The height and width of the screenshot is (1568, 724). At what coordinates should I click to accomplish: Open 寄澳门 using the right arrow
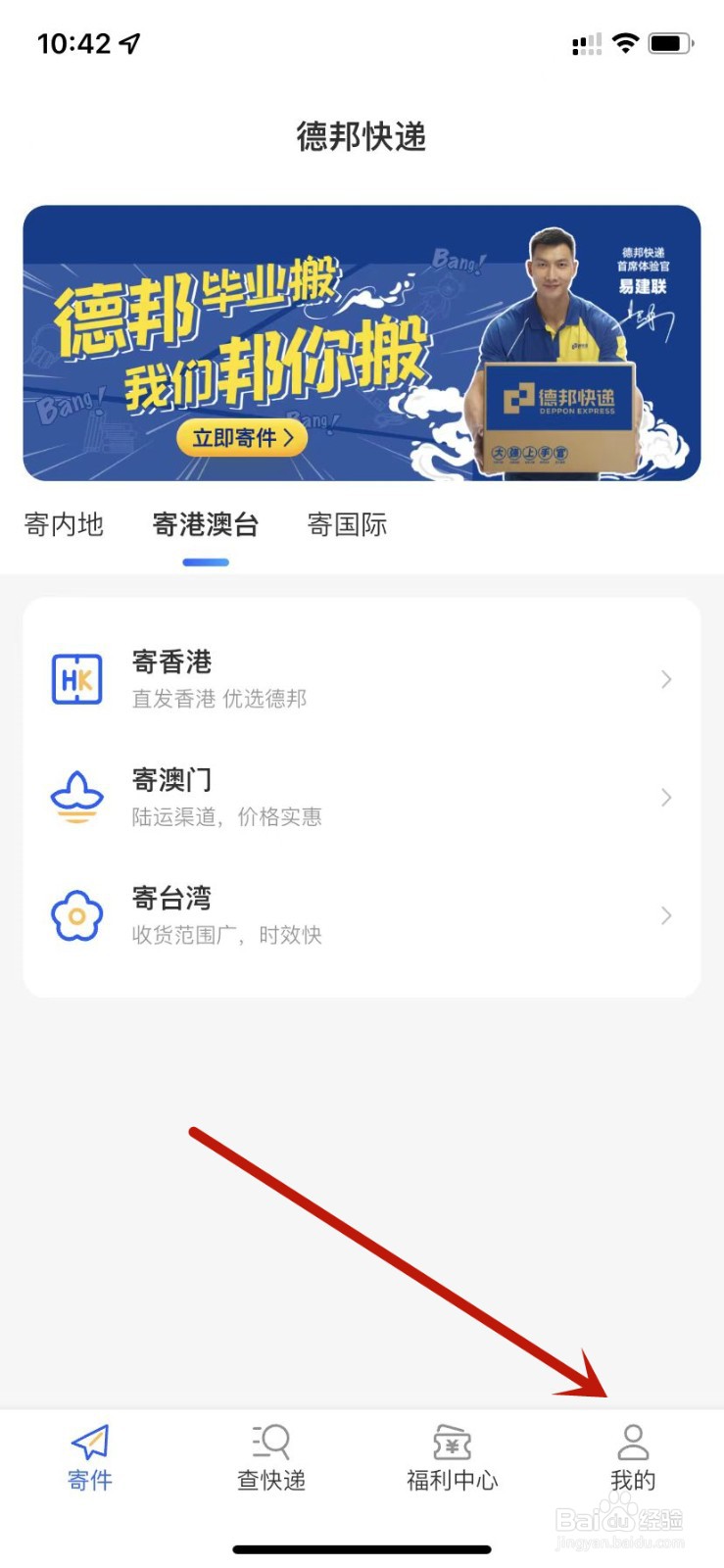pyautogui.click(x=666, y=797)
